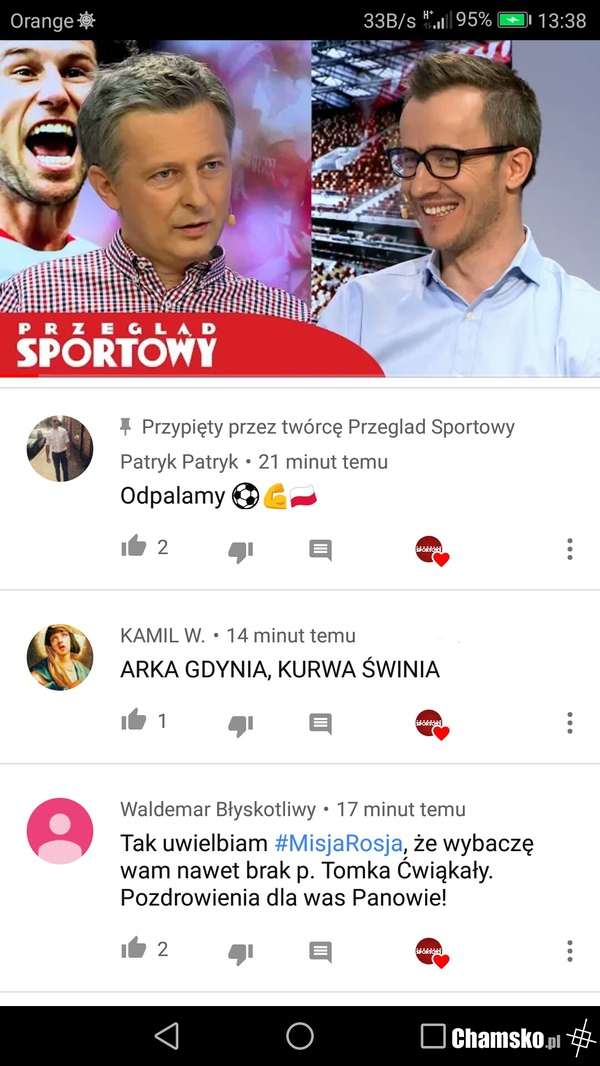Open Patryk Patryk's profile picture

pos(60,448)
